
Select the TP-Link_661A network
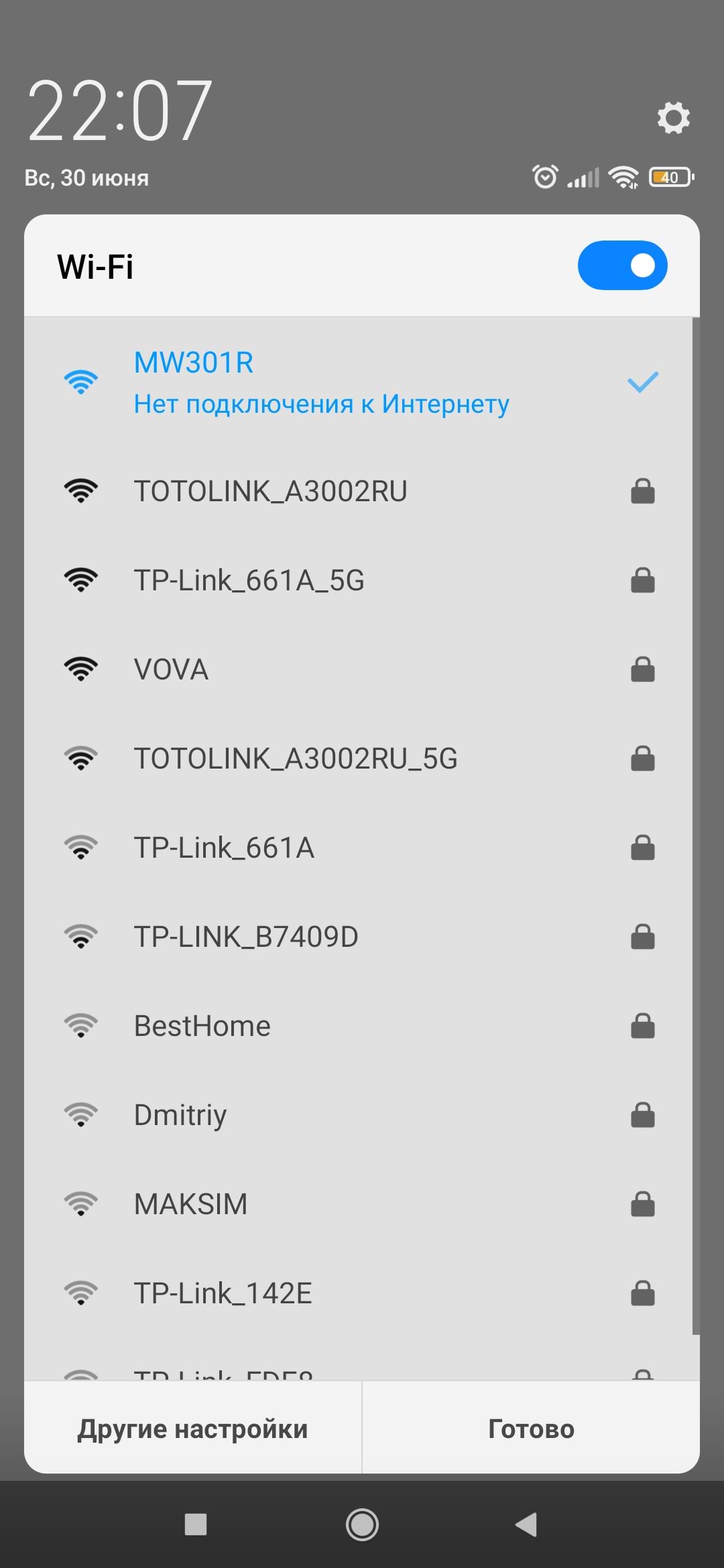click(x=224, y=848)
